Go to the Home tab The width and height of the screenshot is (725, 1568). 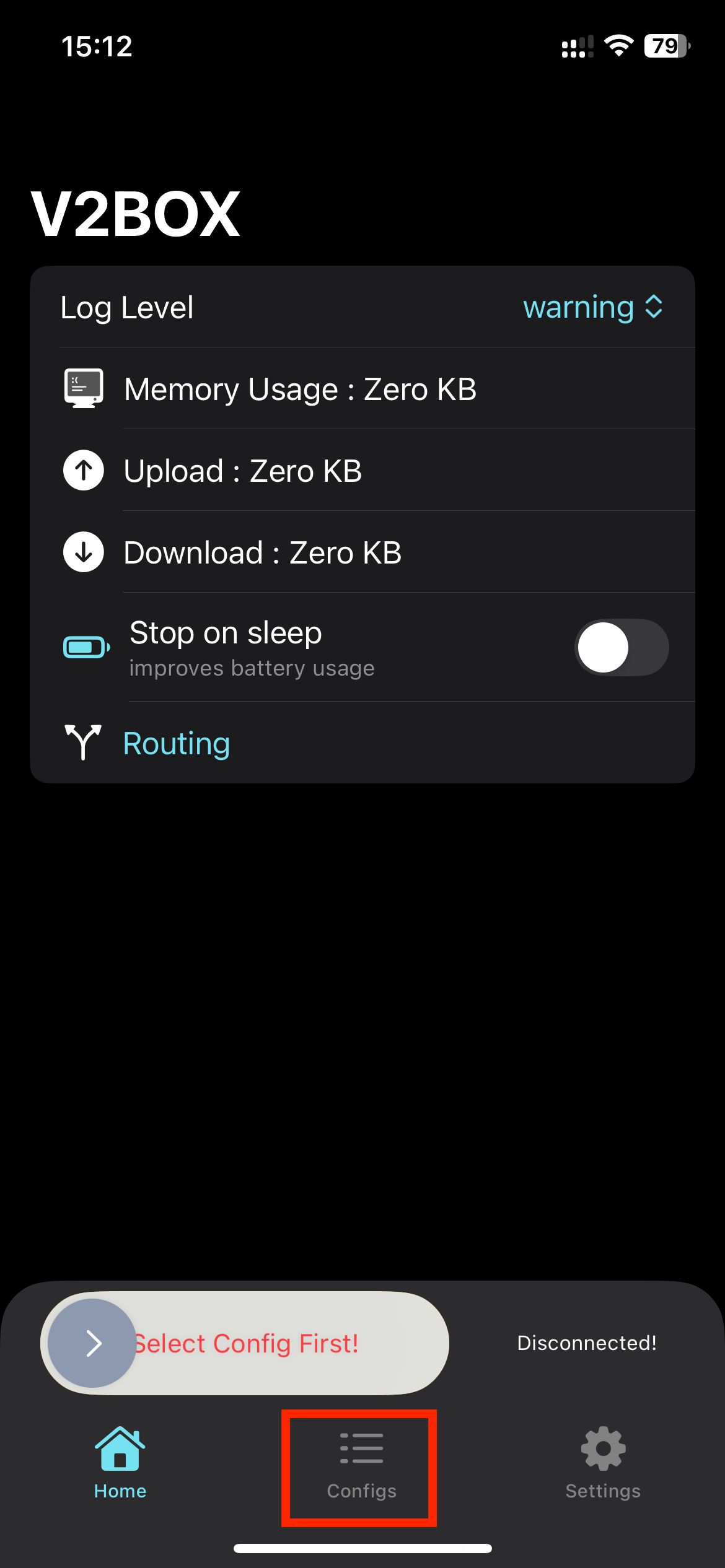tap(120, 1465)
